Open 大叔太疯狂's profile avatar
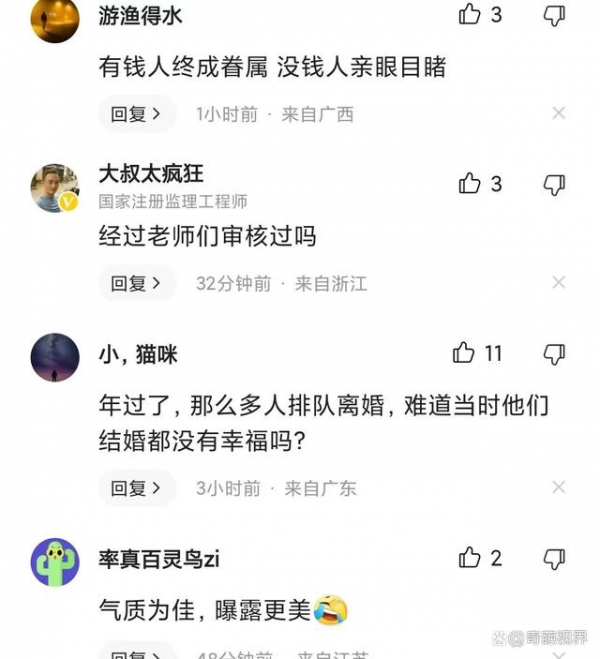The height and width of the screenshot is (659, 600). point(55,187)
